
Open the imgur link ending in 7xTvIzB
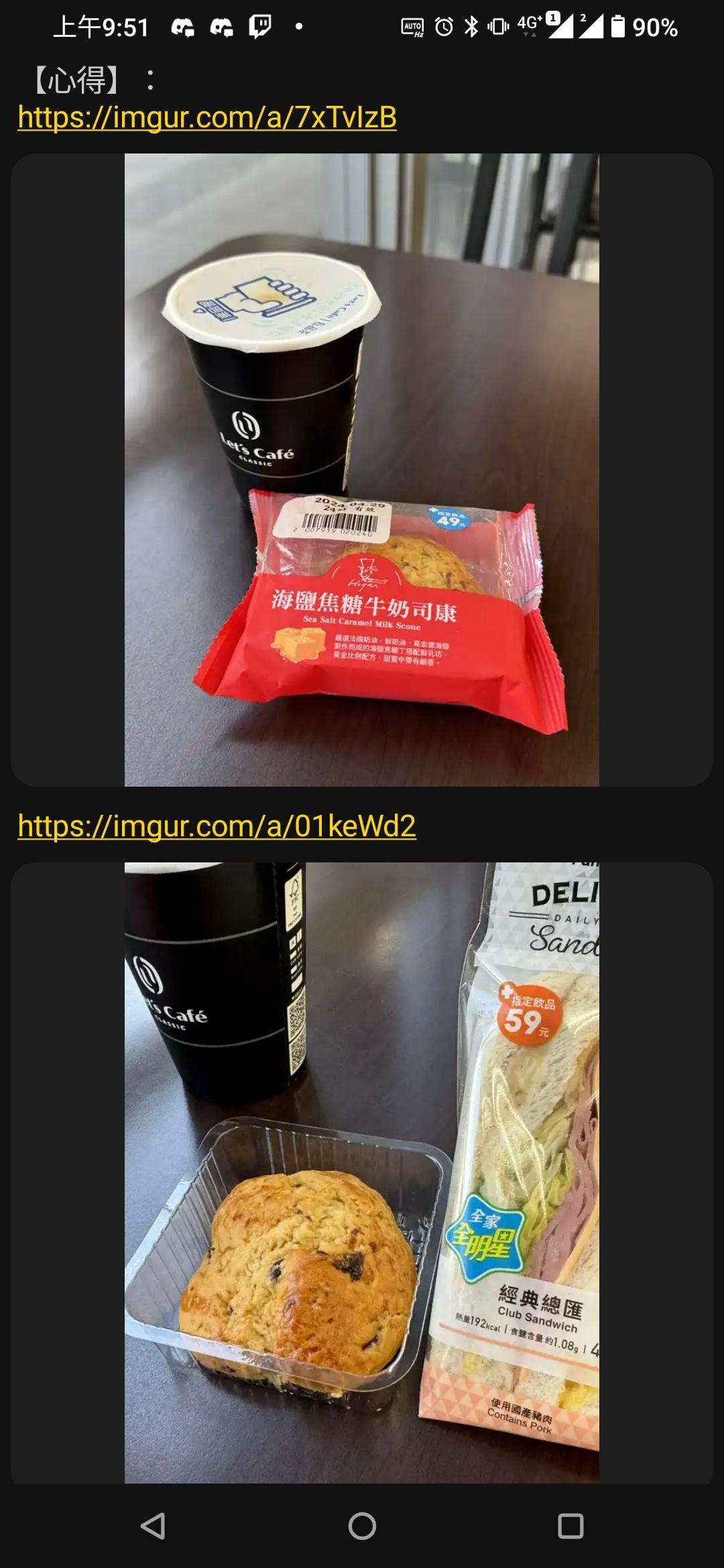pyautogui.click(x=207, y=117)
